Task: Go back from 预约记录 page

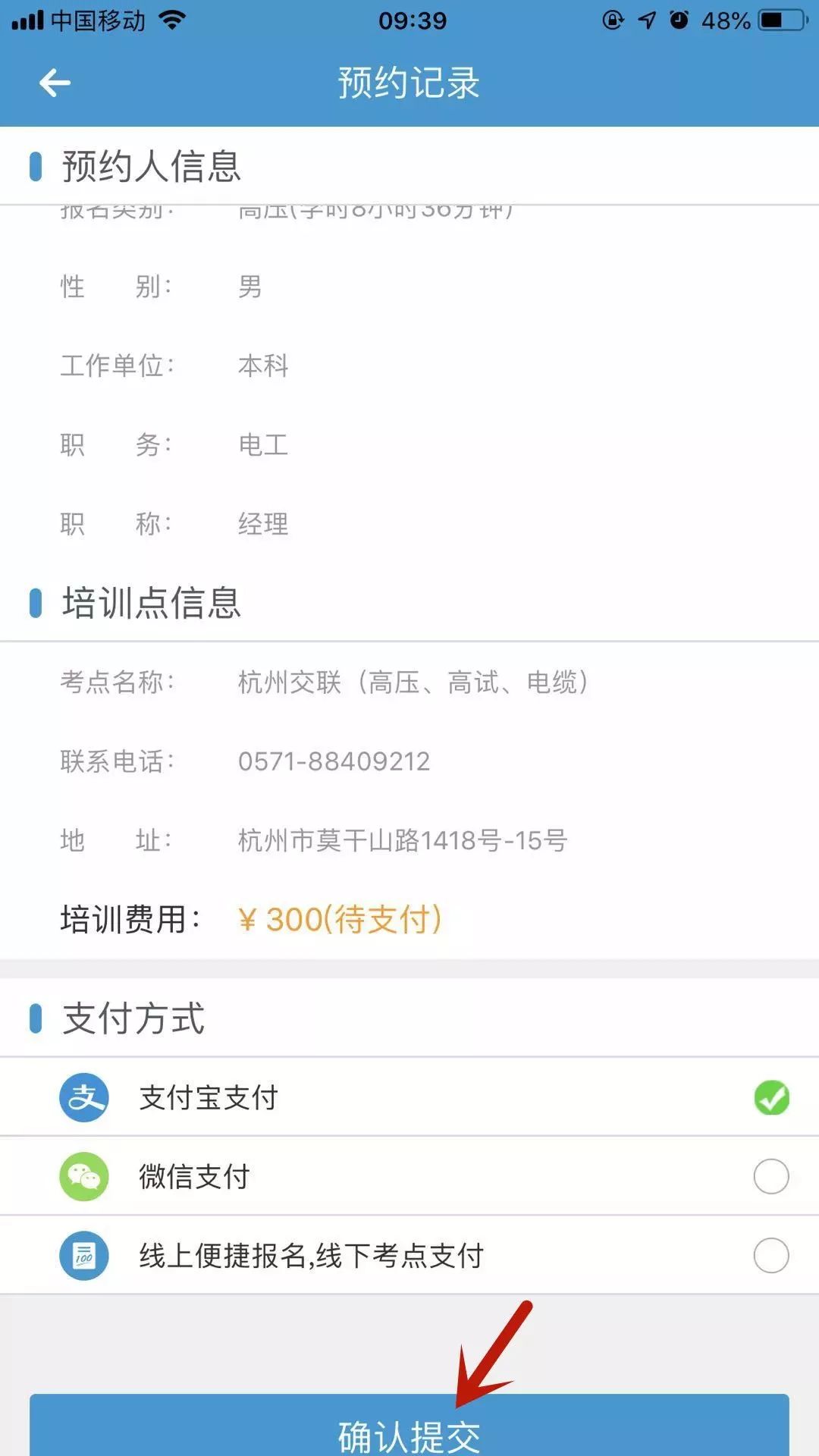Action: pos(55,83)
